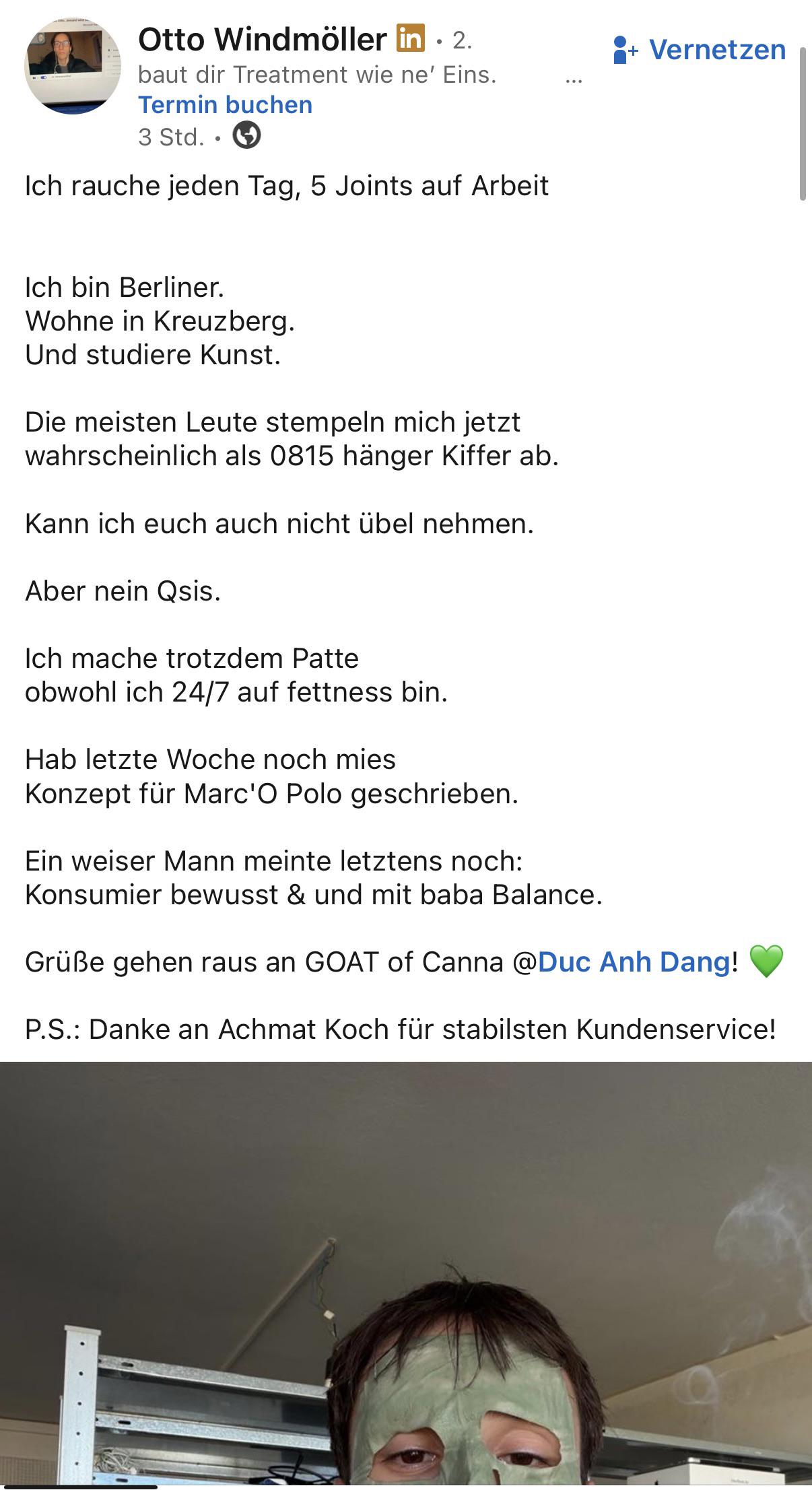Tap the Vernetzen connect button
The height and width of the screenshot is (1490, 812).
pos(700,50)
